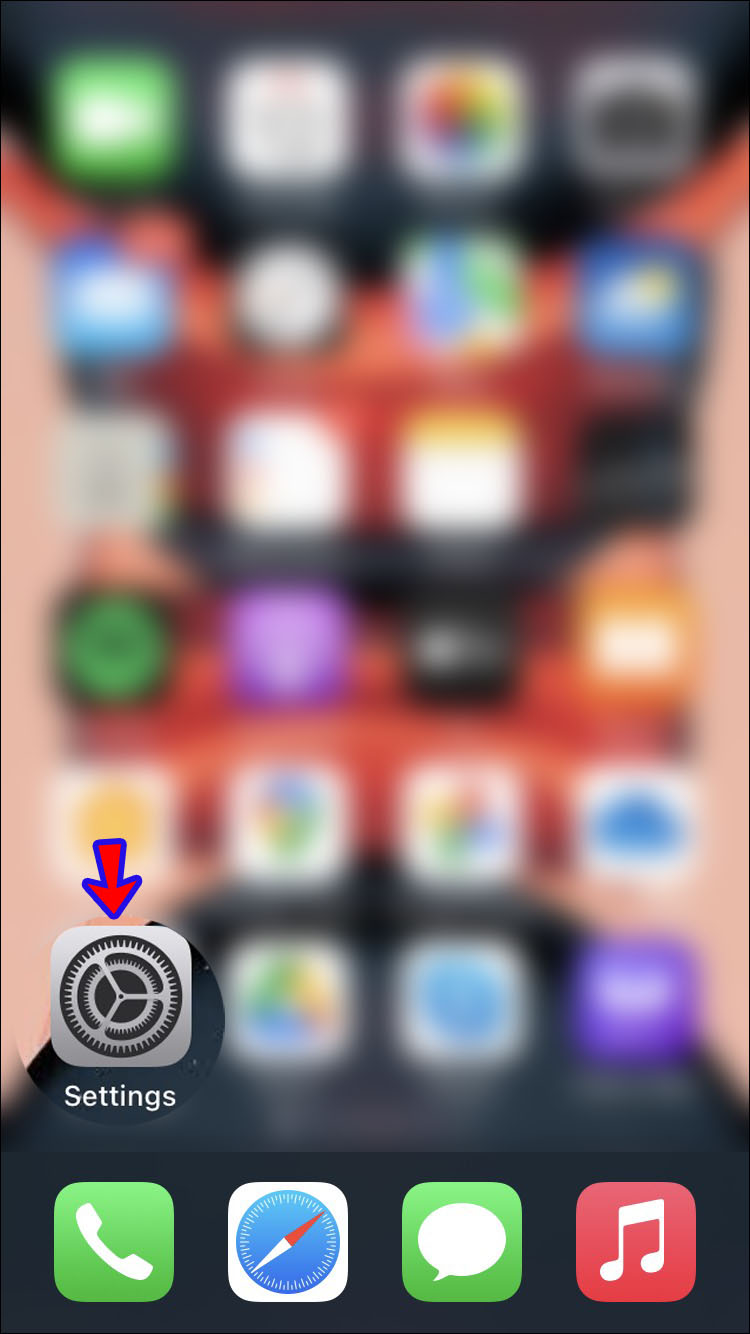Open the Phone app in the dock
Screen dimensions: 750x1334
[x=114, y=1241]
